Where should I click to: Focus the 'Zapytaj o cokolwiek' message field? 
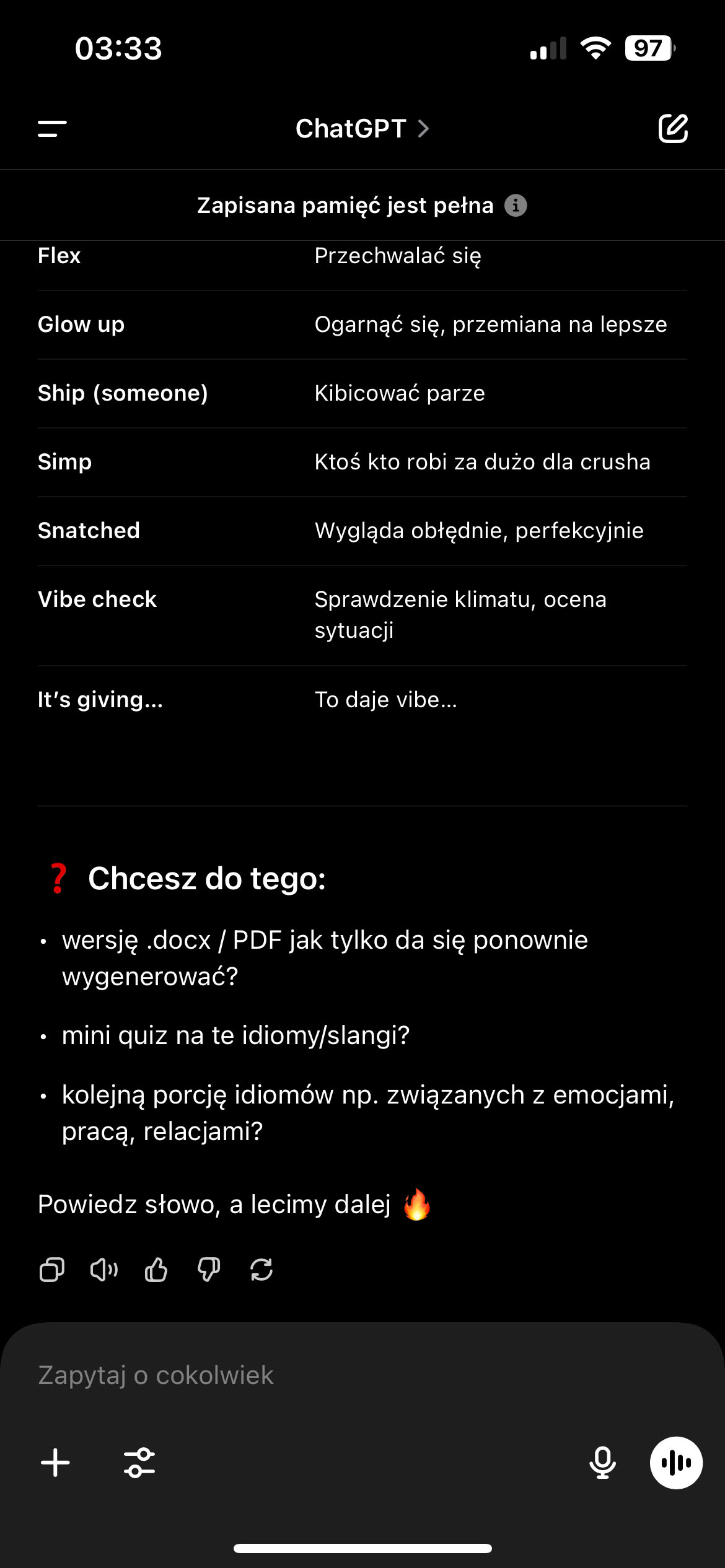point(310,1375)
